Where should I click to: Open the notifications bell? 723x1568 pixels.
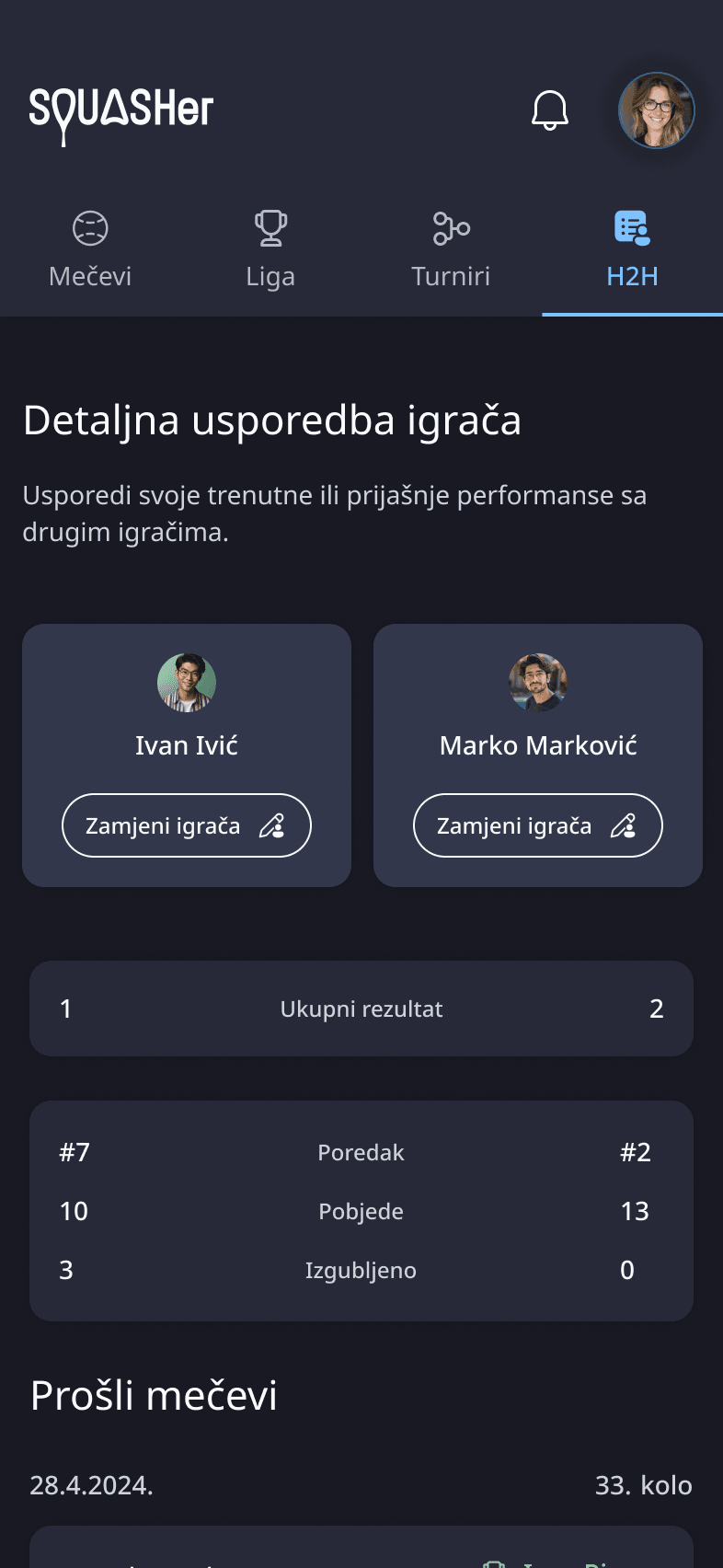point(550,110)
